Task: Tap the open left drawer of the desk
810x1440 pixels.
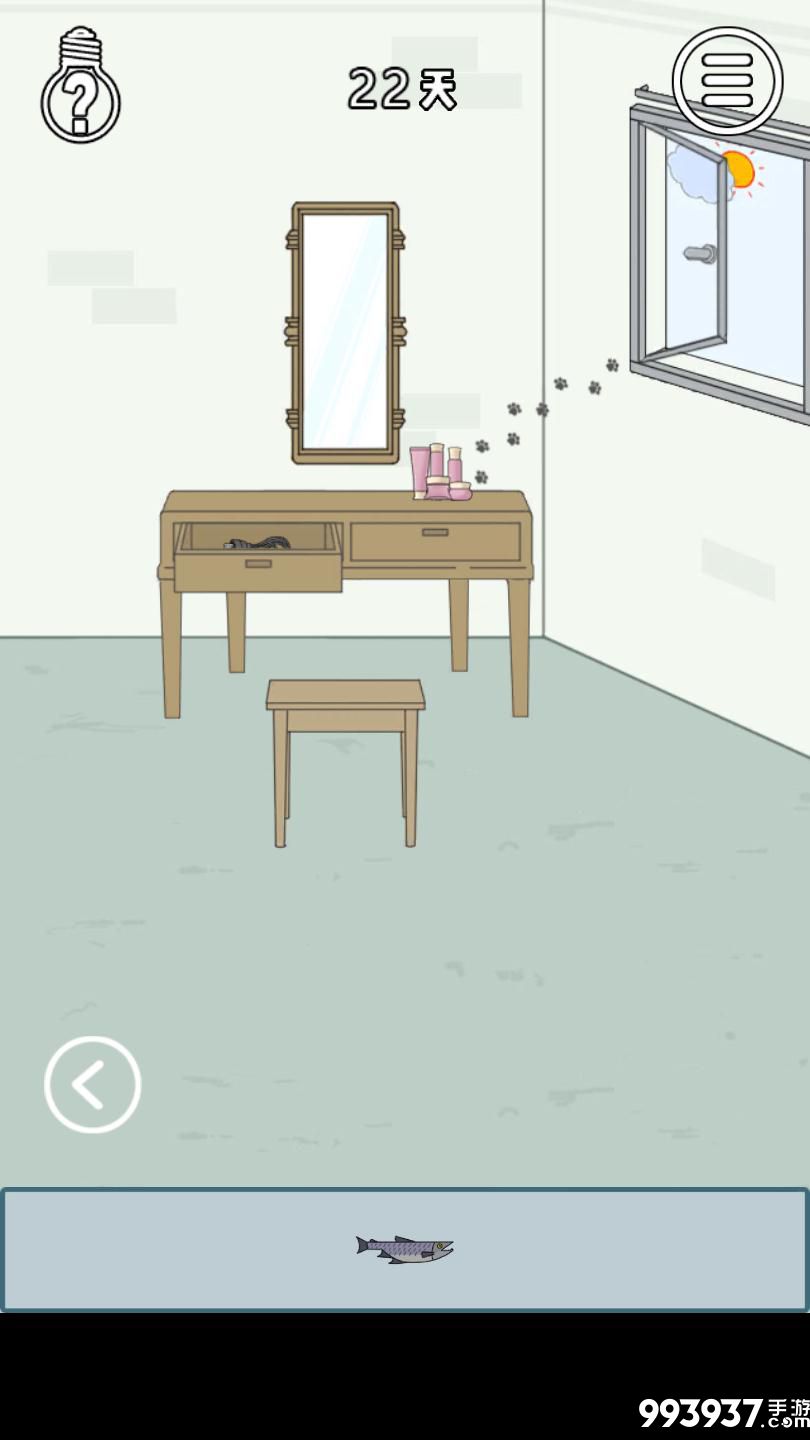Action: pyautogui.click(x=258, y=559)
